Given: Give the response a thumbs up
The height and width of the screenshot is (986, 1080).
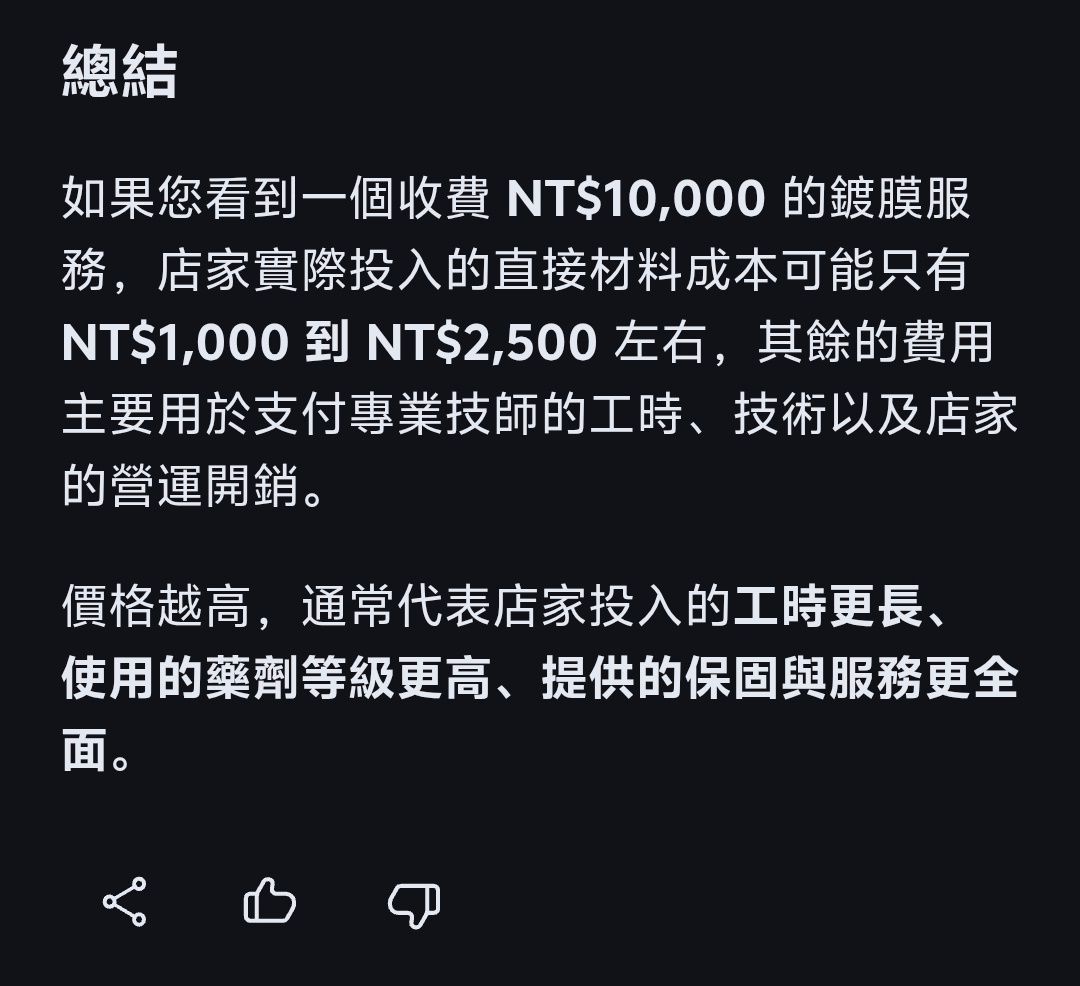Looking at the screenshot, I should tap(269, 902).
